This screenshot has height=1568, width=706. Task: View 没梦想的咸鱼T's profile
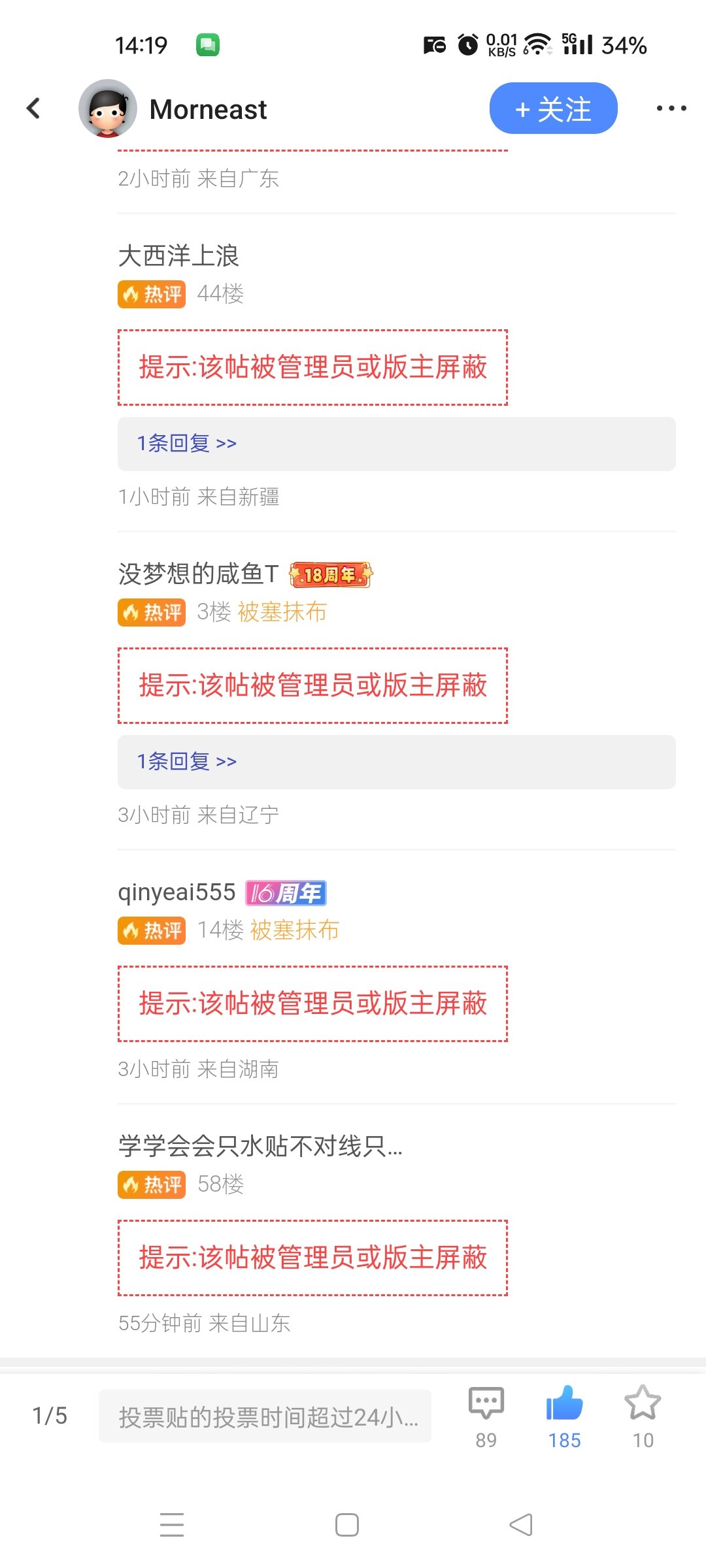[198, 574]
